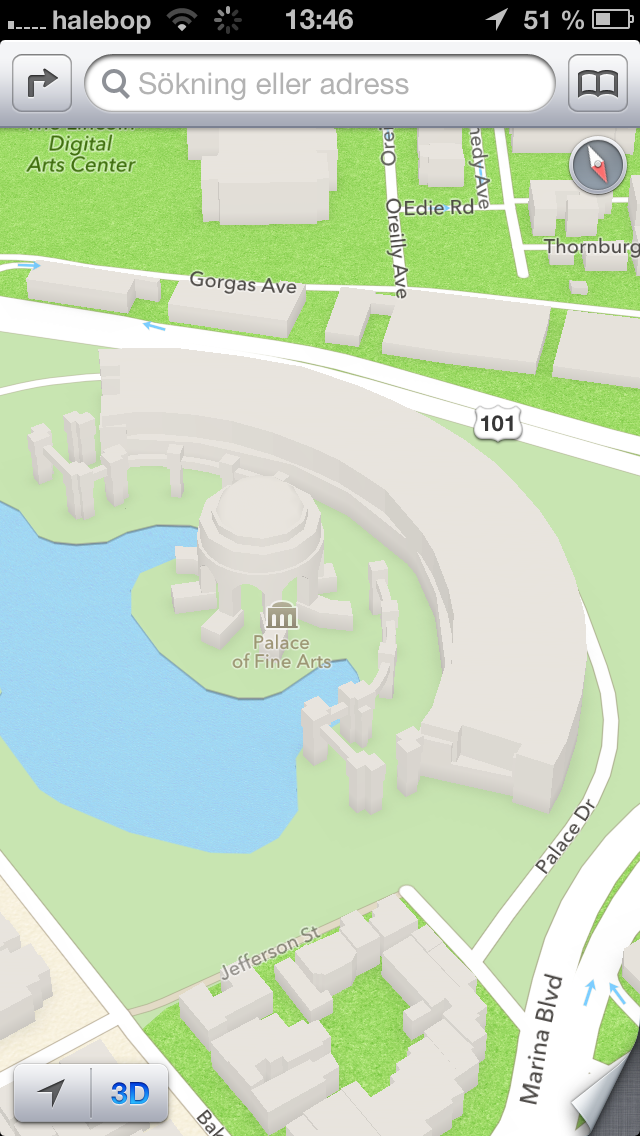Tap the Sökning eller adress search field
The height and width of the screenshot is (1136, 640).
(320, 83)
